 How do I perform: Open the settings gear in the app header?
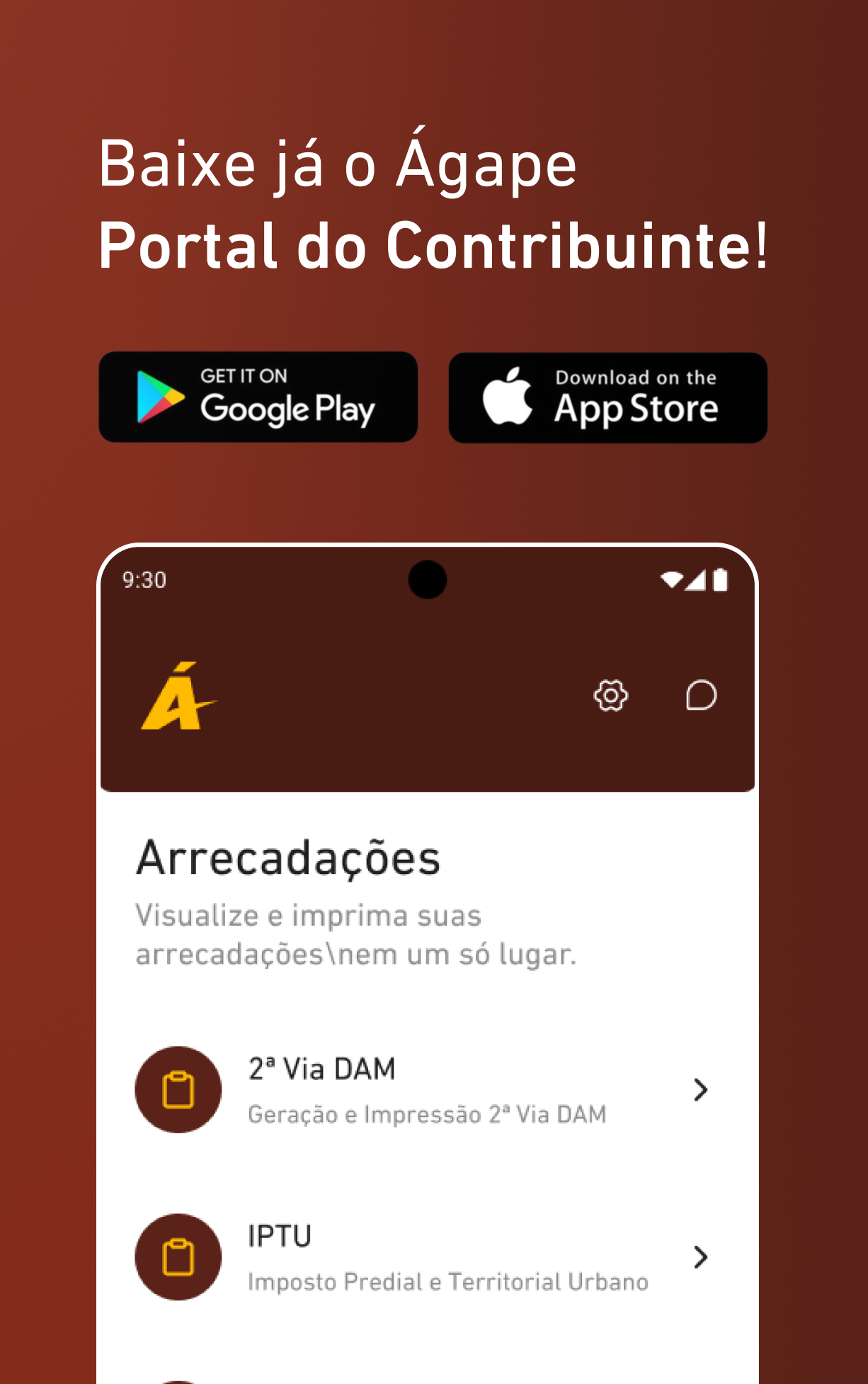pos(610,696)
